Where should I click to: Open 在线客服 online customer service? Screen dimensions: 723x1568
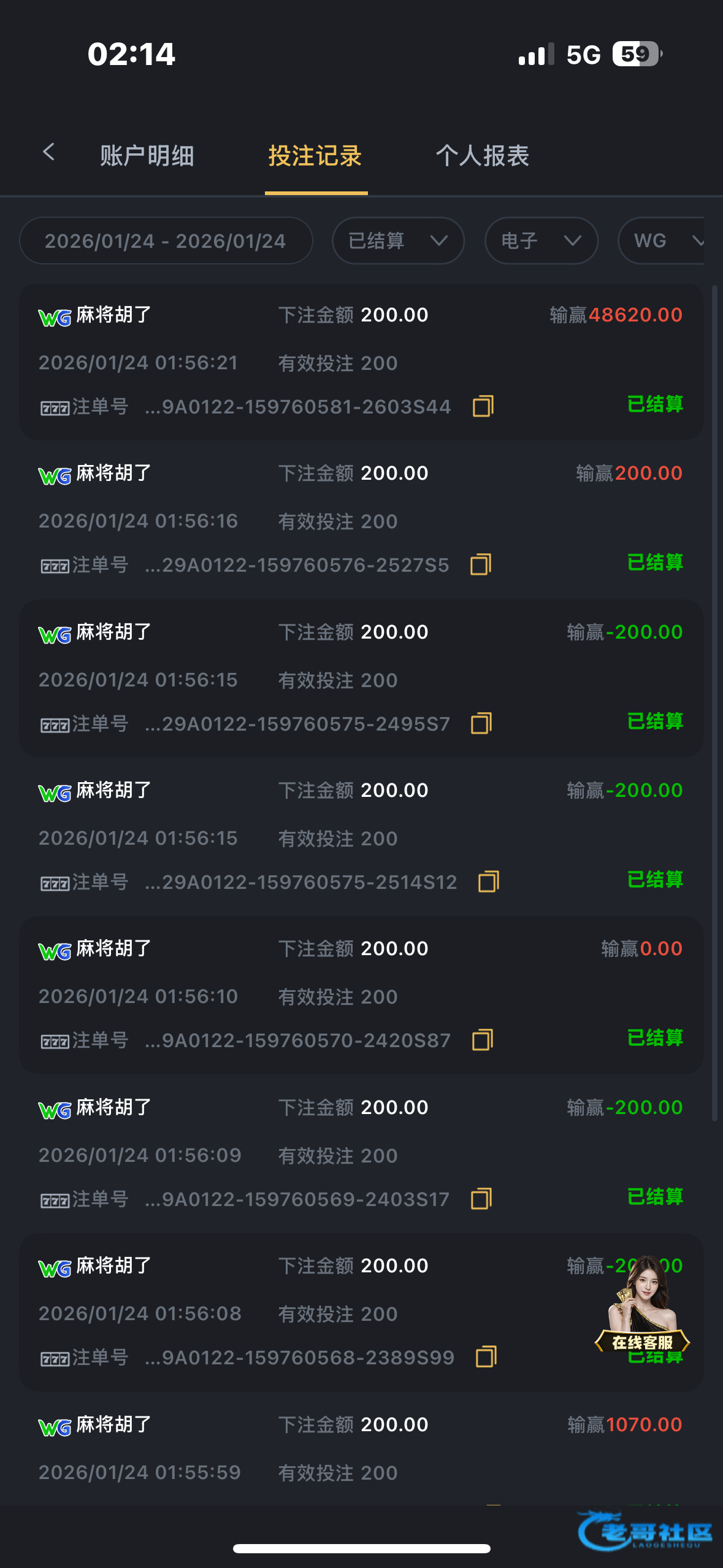coord(642,1307)
